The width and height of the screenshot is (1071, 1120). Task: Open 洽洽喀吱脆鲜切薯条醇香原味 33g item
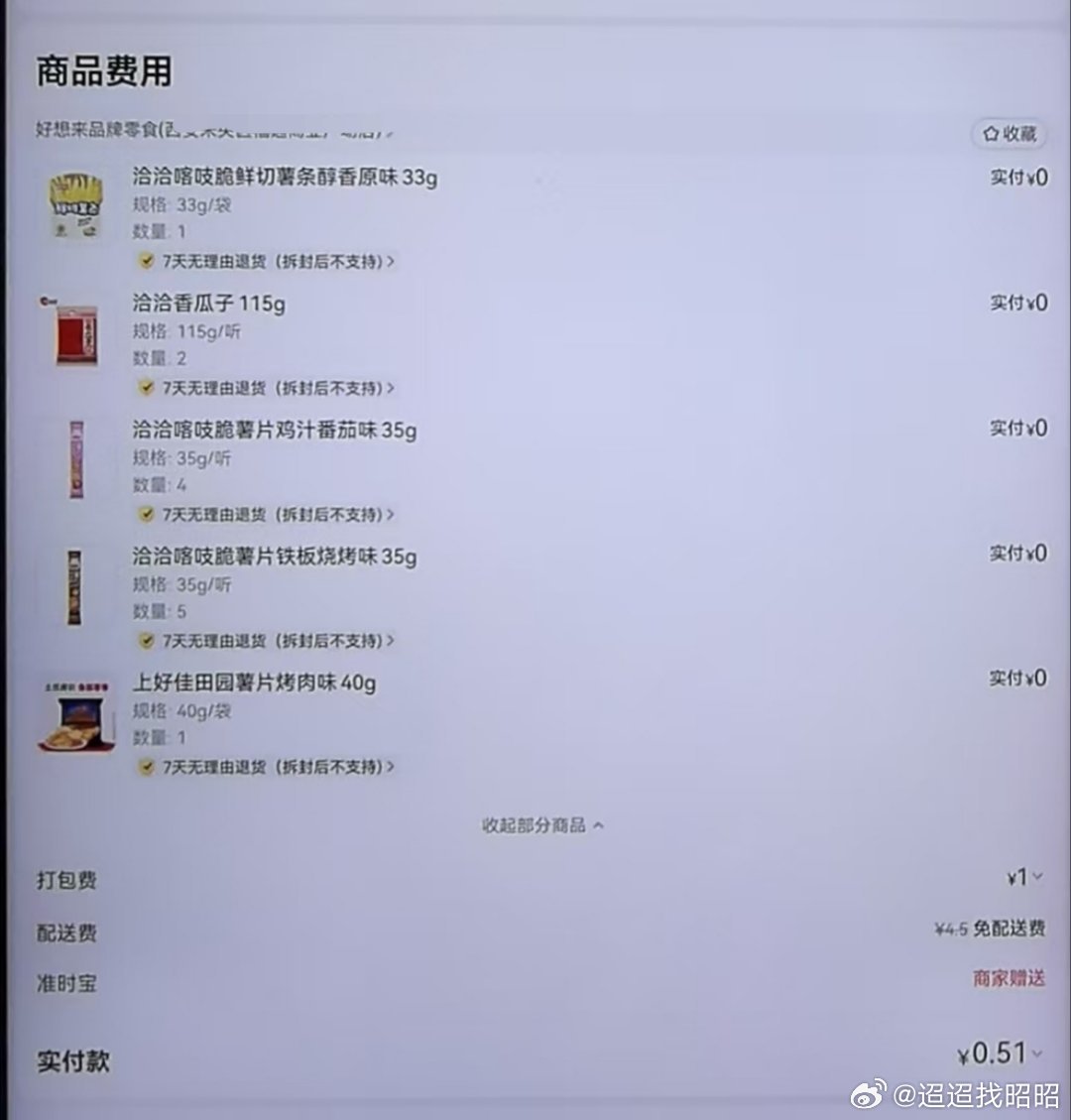coord(285,178)
